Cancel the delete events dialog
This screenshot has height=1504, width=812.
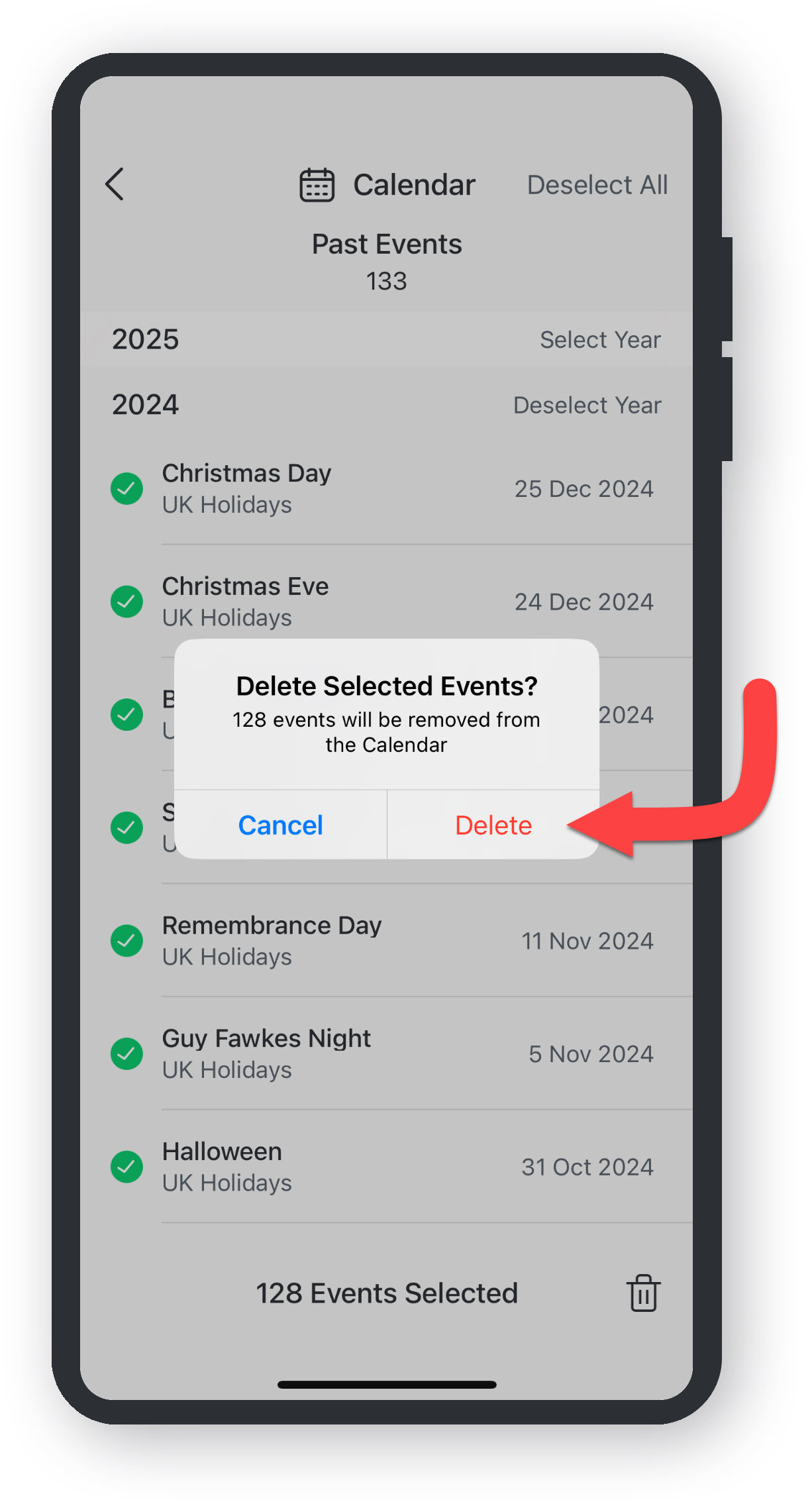[x=281, y=826]
